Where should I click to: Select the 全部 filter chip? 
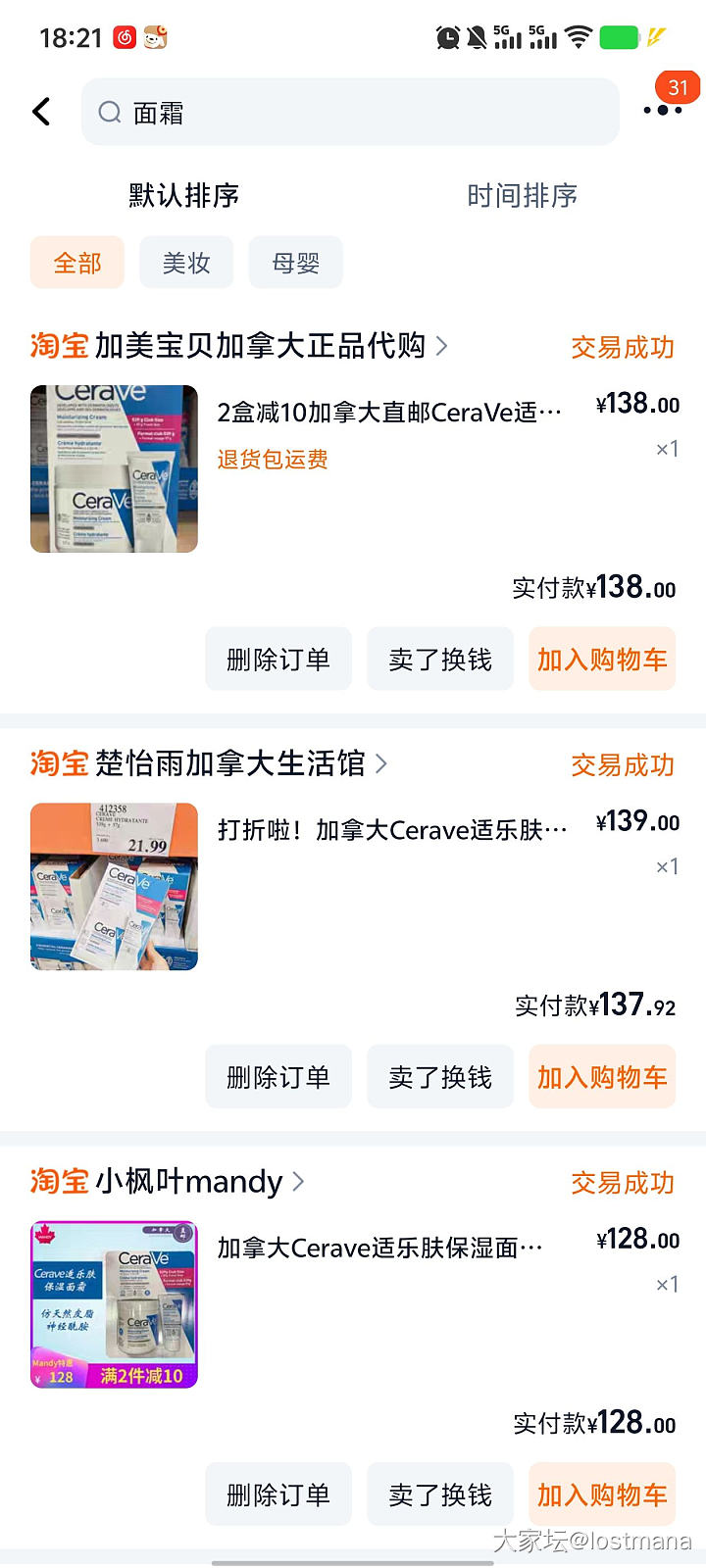pyautogui.click(x=77, y=263)
